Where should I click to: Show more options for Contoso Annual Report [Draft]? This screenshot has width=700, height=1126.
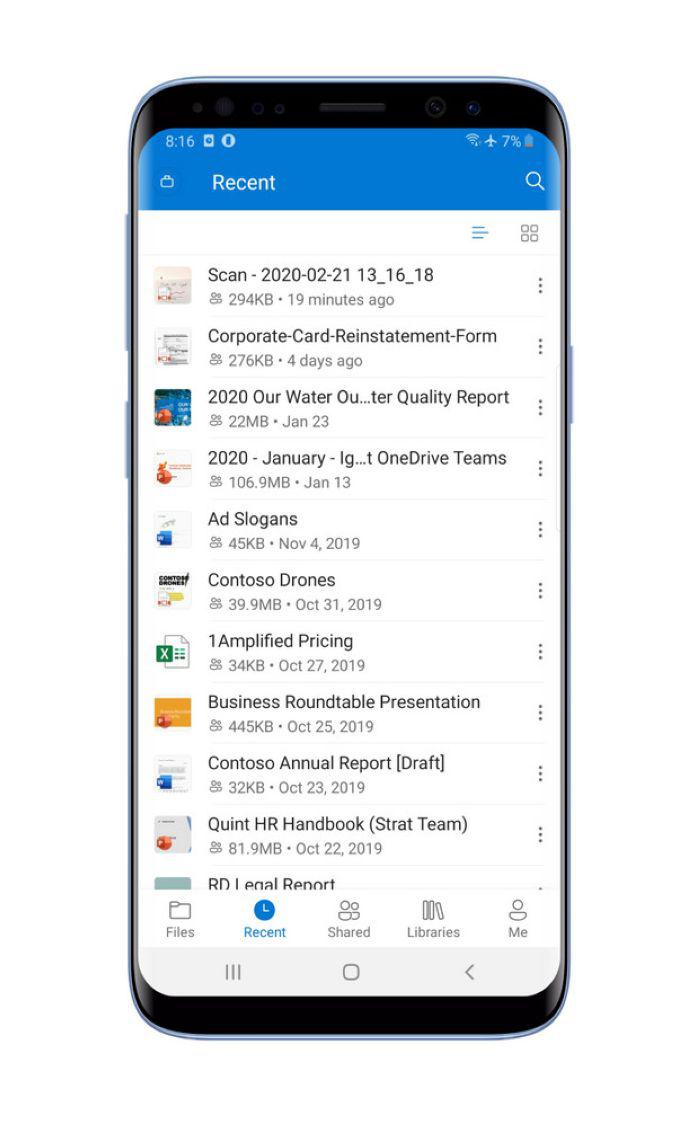tap(540, 774)
